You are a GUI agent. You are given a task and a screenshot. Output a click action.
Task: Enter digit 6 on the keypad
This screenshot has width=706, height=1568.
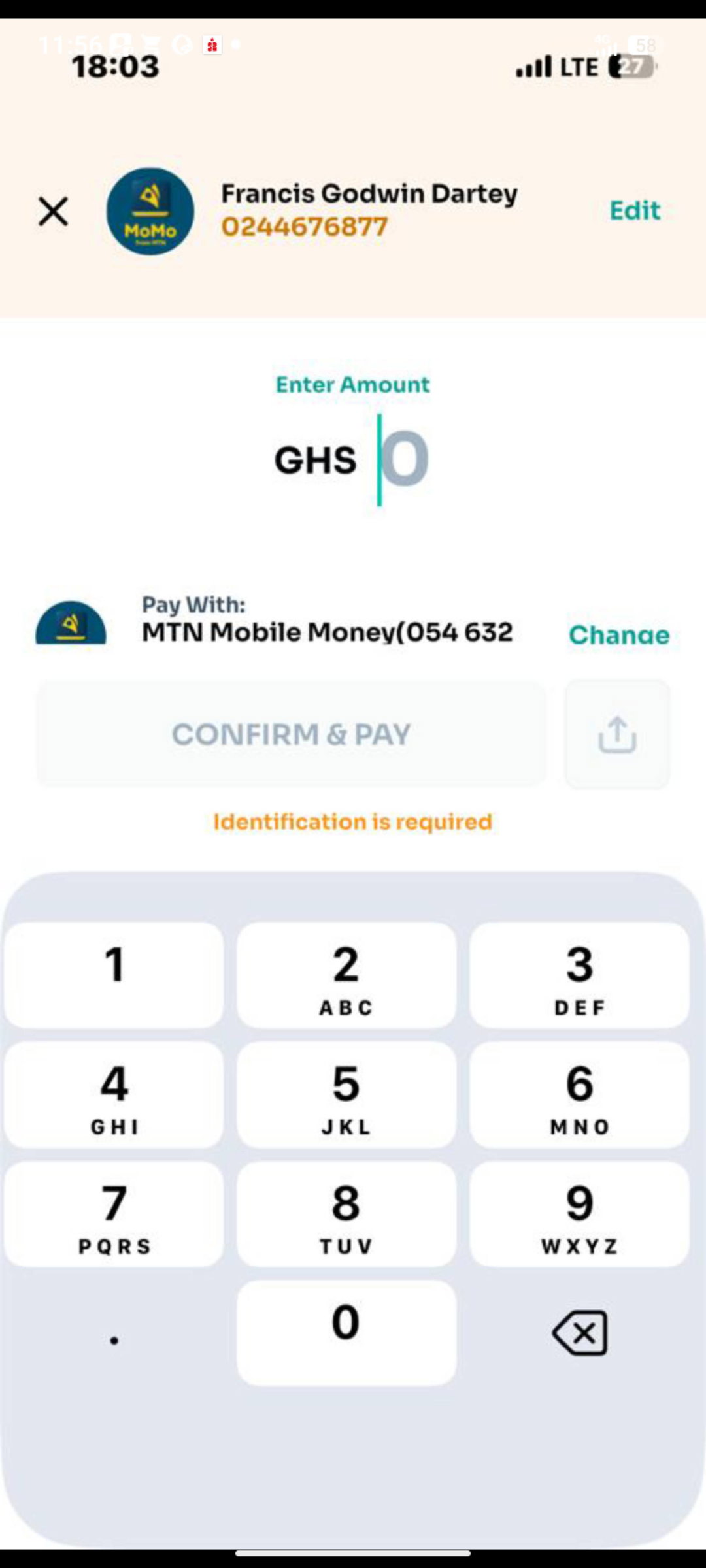(x=579, y=1094)
